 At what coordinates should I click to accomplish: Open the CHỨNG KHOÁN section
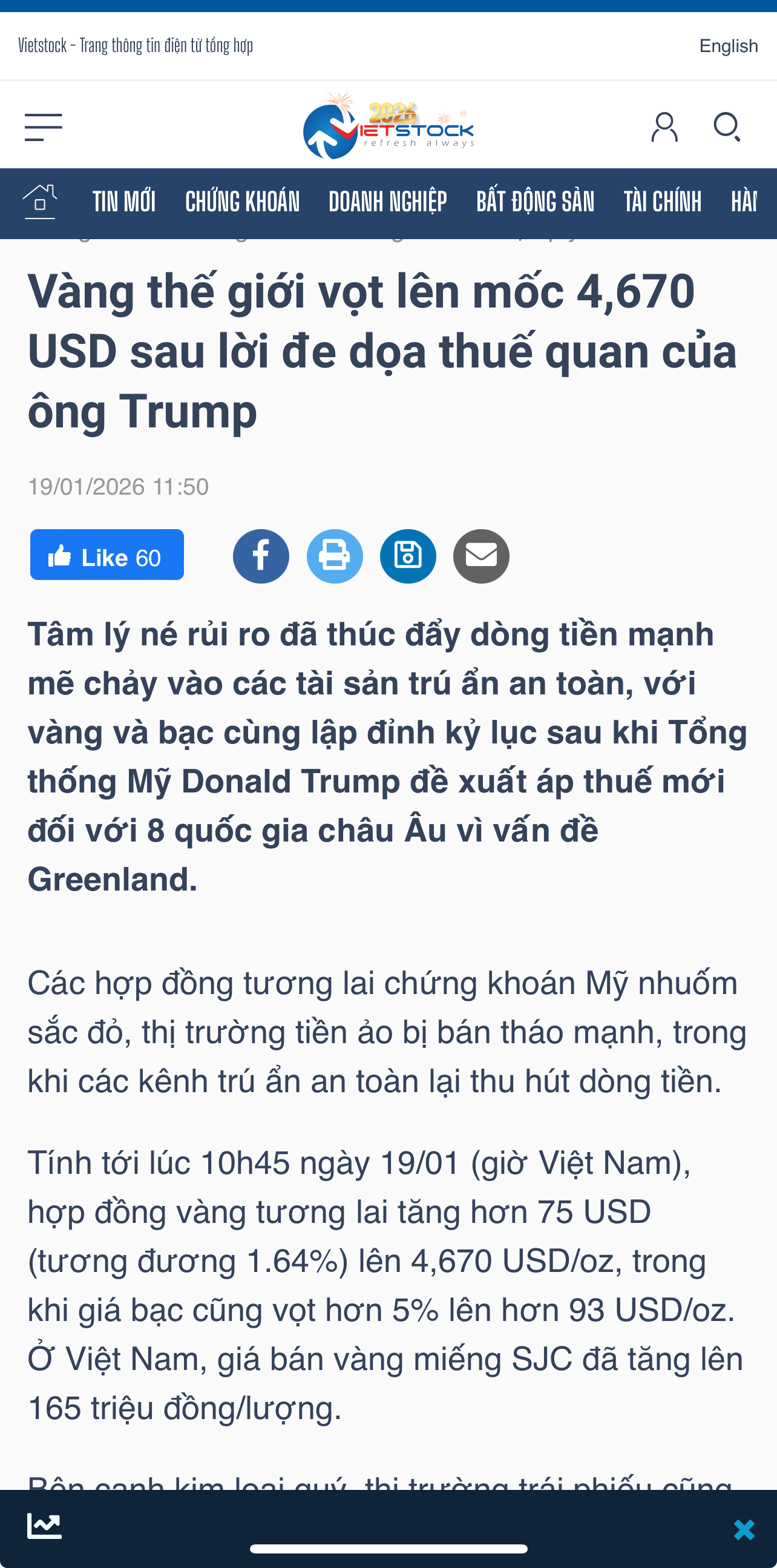(x=242, y=202)
